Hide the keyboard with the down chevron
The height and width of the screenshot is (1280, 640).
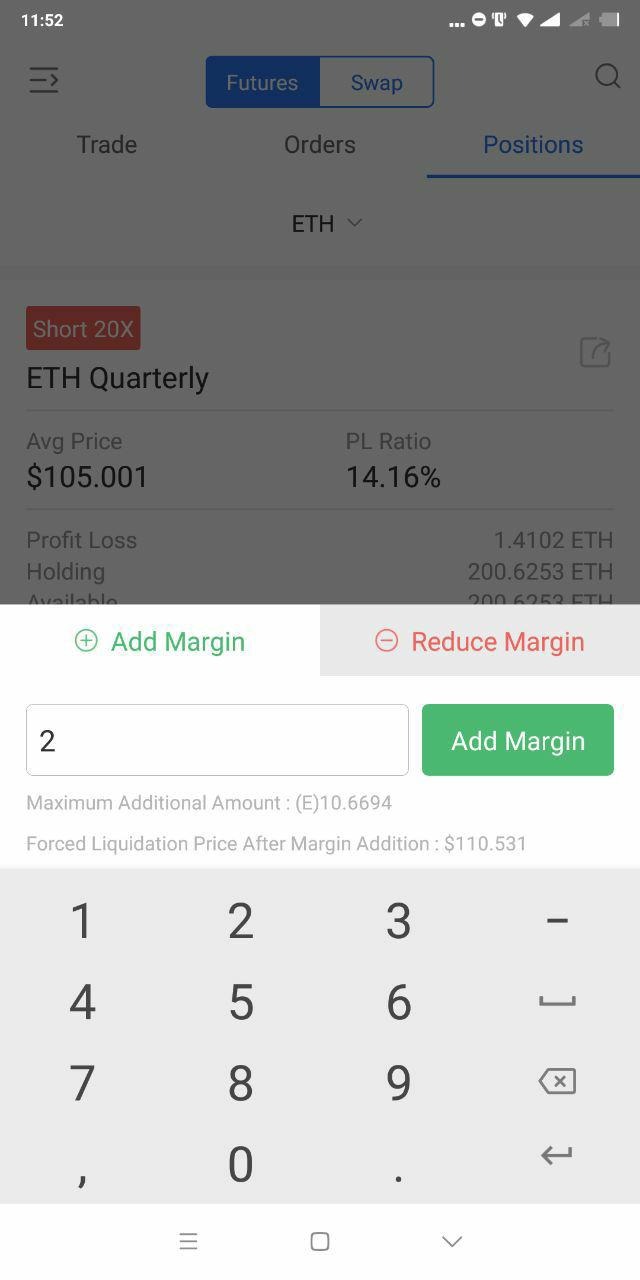click(452, 1241)
